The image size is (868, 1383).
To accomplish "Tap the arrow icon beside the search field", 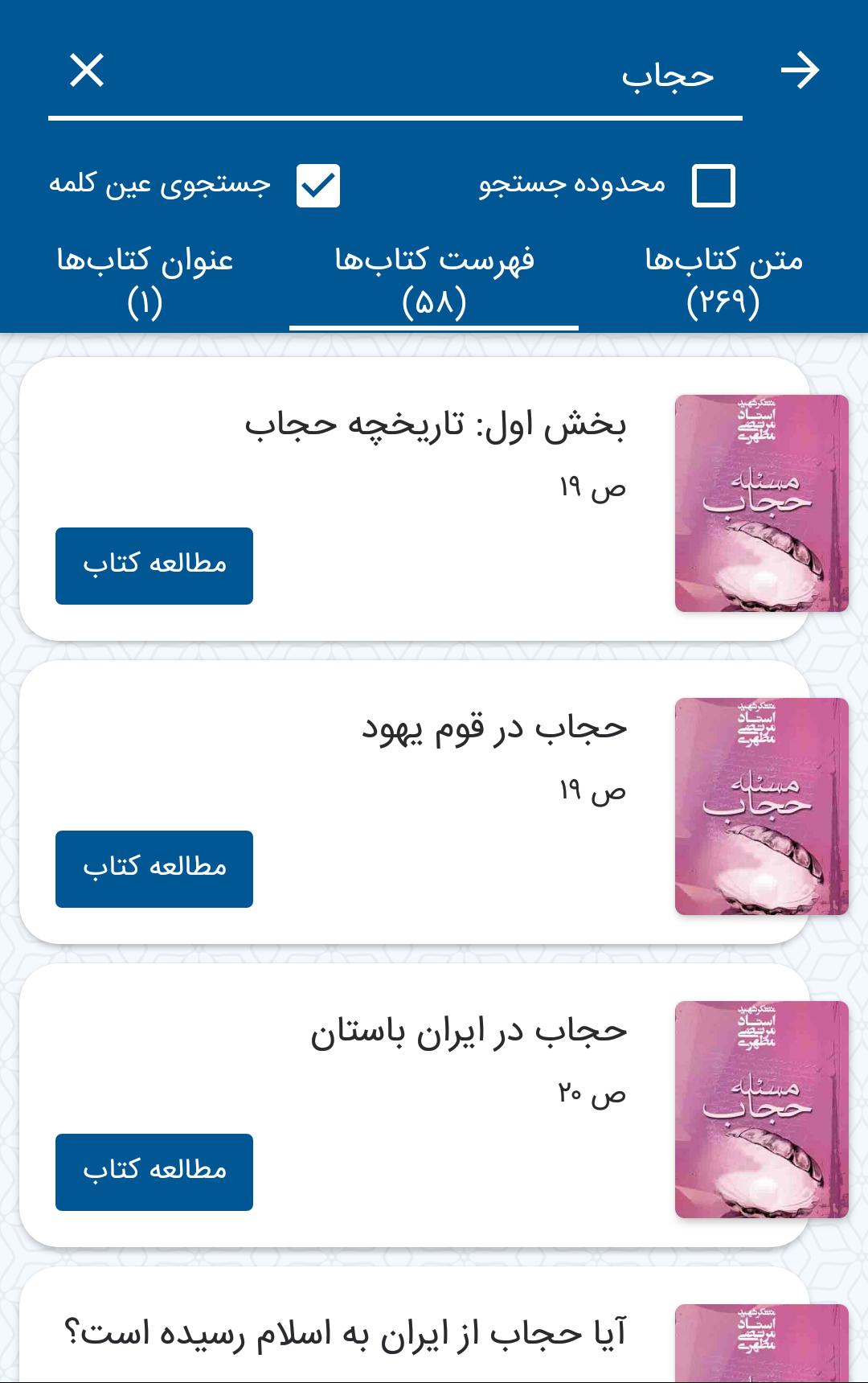I will [x=800, y=71].
